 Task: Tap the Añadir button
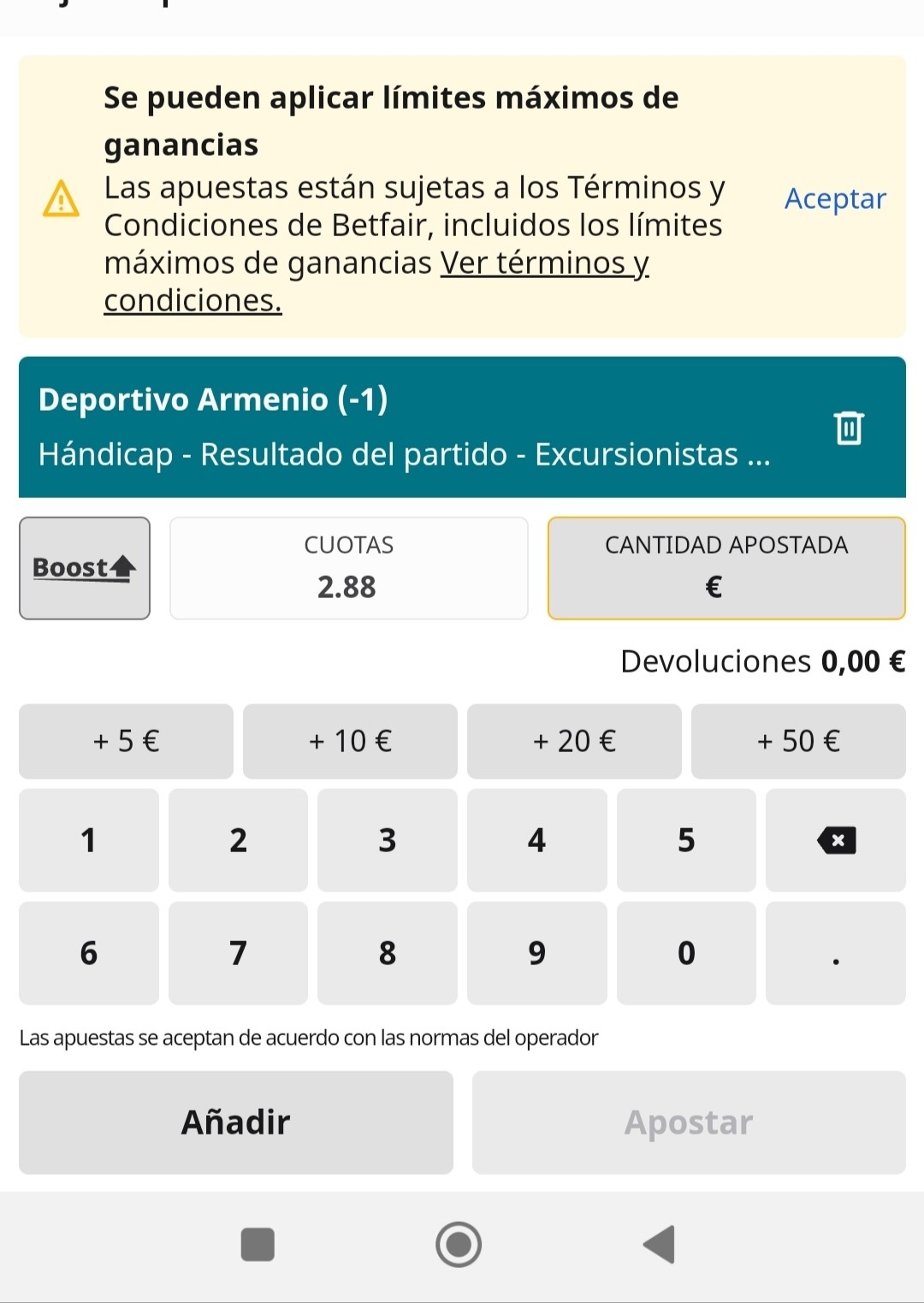pyautogui.click(x=236, y=1122)
